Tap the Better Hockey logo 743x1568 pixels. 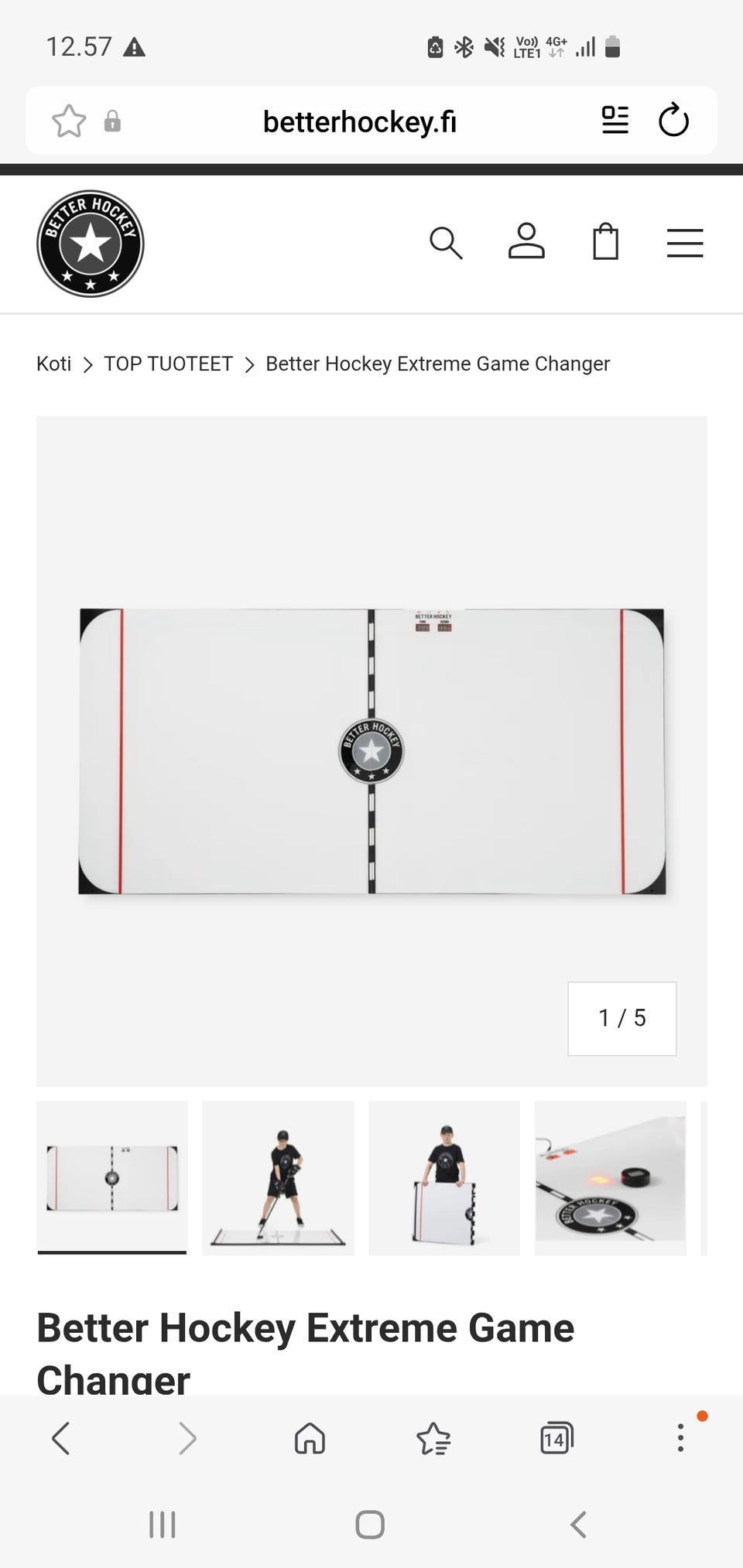click(x=91, y=244)
